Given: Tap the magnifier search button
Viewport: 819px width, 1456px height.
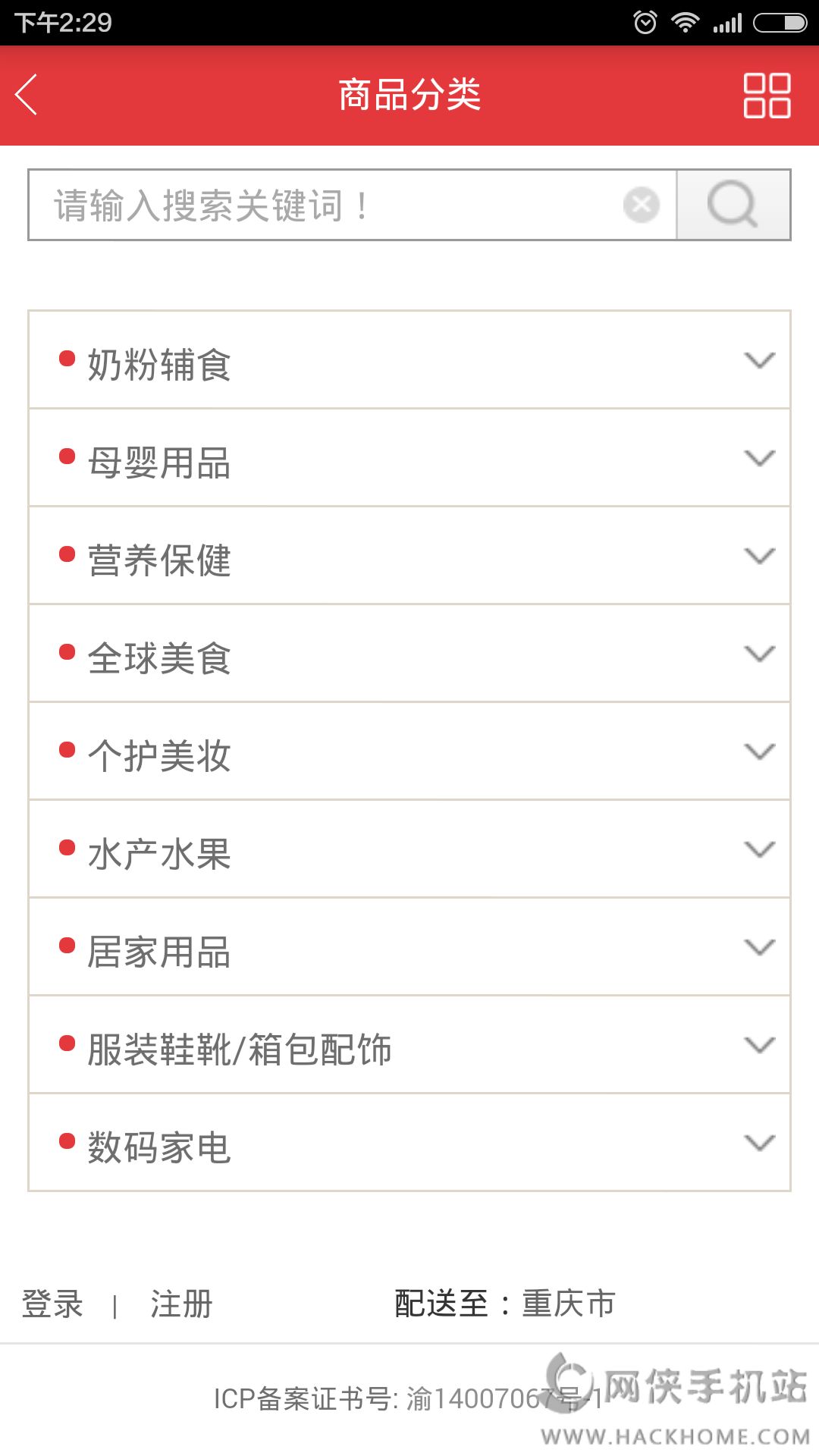Looking at the screenshot, I should click(733, 205).
